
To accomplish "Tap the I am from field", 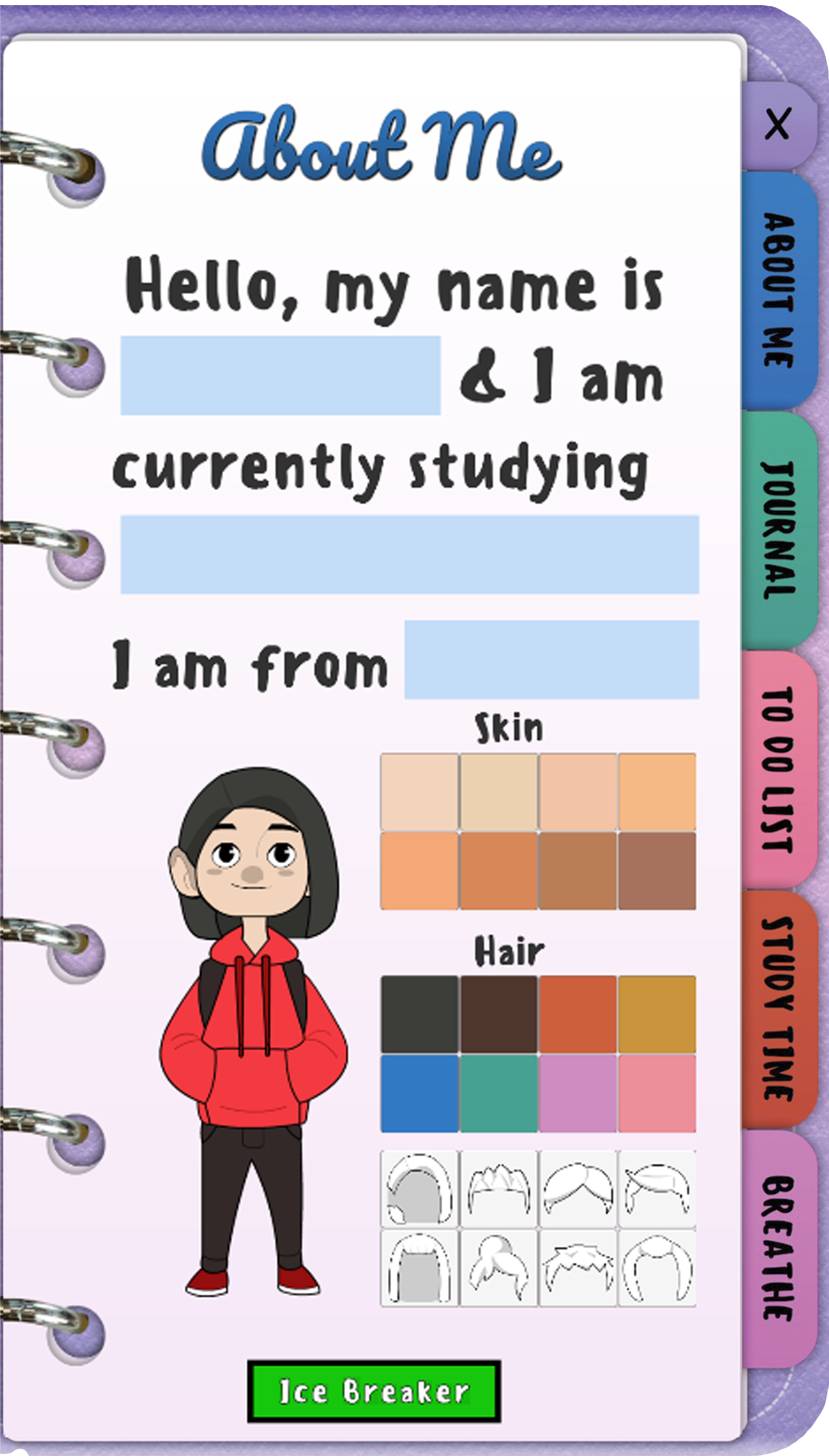I will 551,659.
